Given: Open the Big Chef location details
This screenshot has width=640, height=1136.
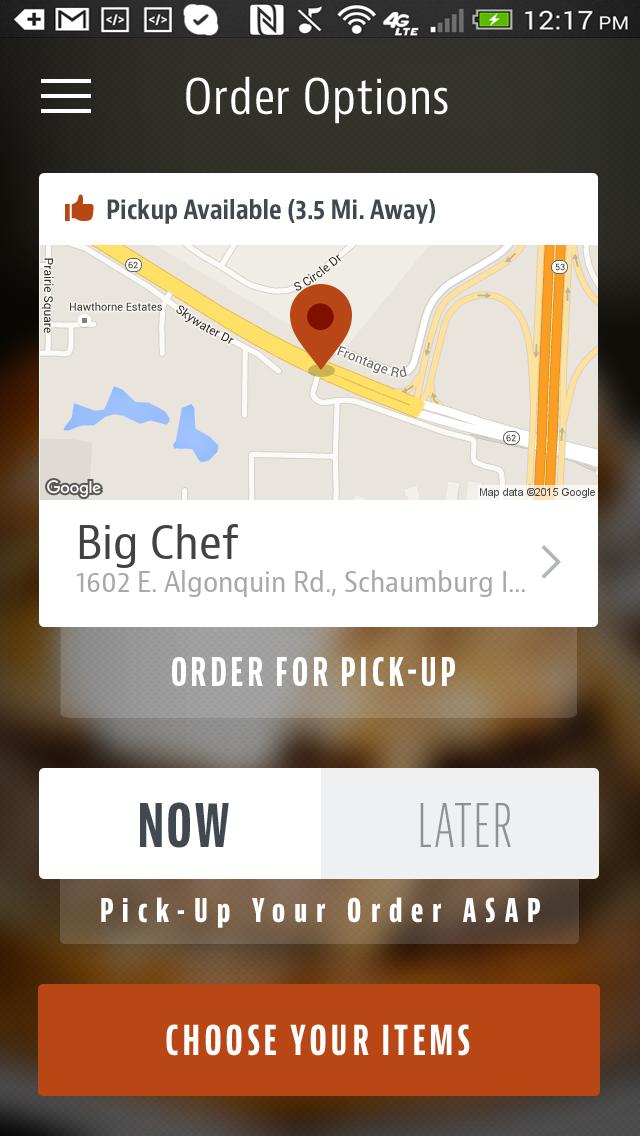Looking at the screenshot, I should coord(318,562).
